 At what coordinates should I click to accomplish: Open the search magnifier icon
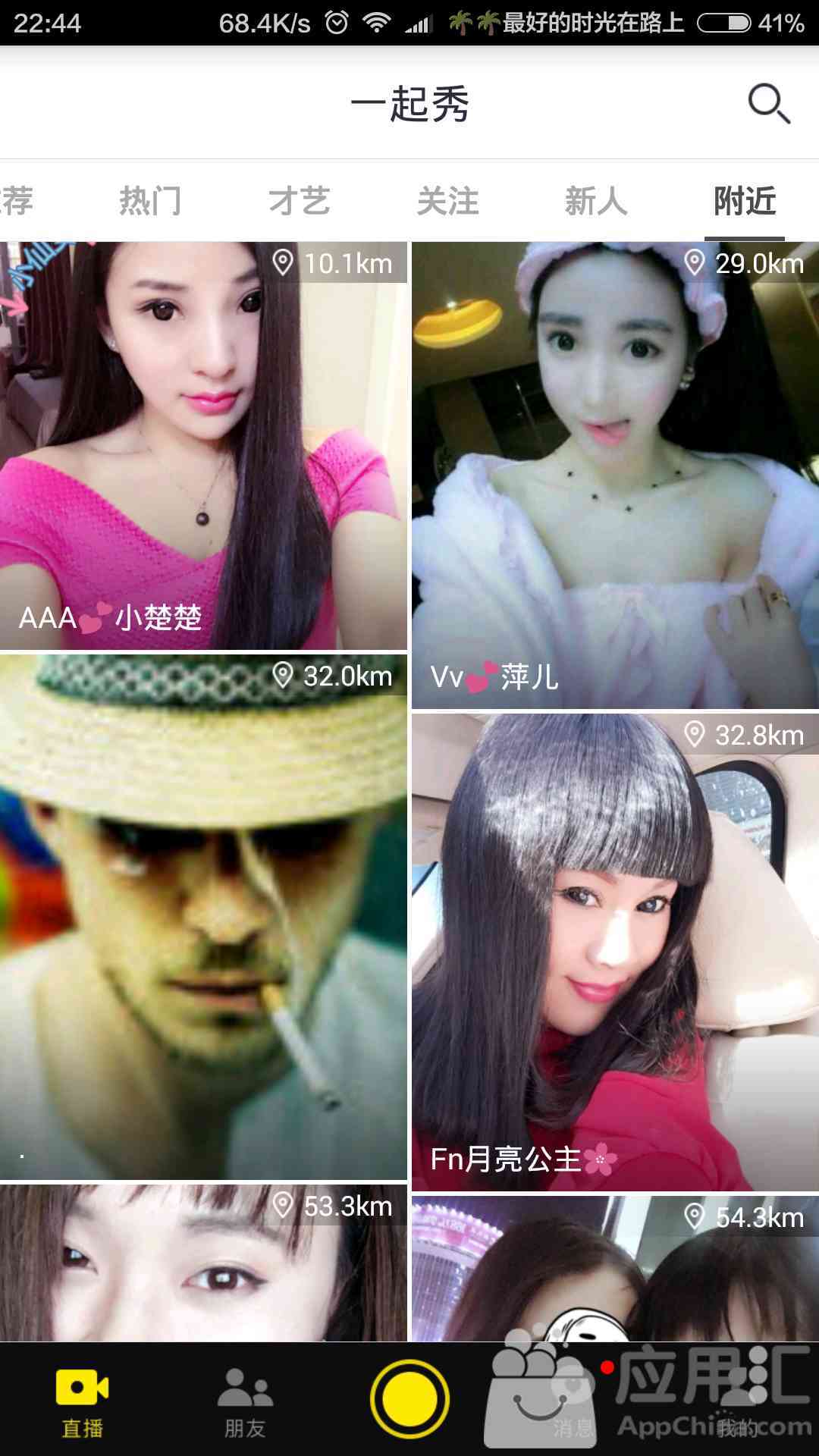[x=768, y=103]
